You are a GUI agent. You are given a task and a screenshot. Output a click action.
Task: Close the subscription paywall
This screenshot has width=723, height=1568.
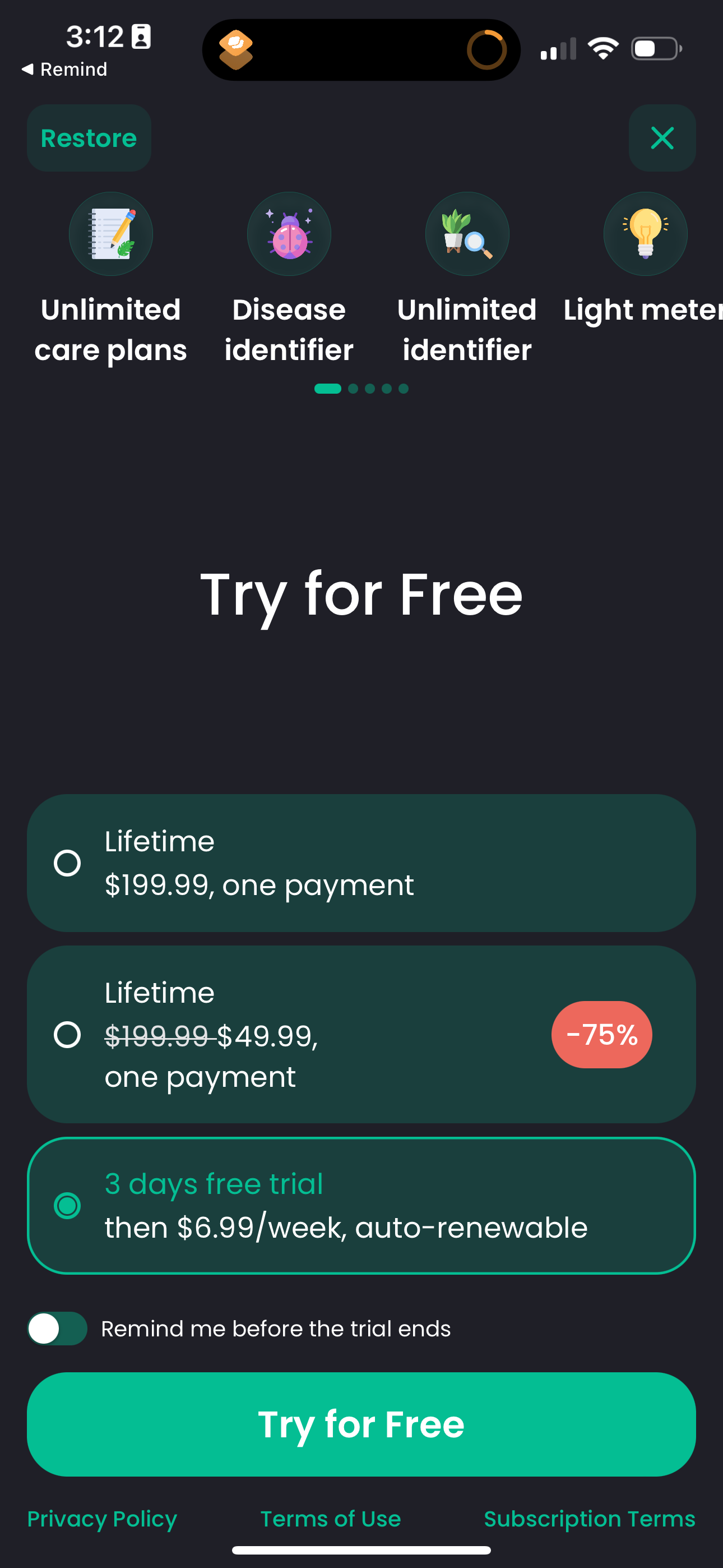661,138
